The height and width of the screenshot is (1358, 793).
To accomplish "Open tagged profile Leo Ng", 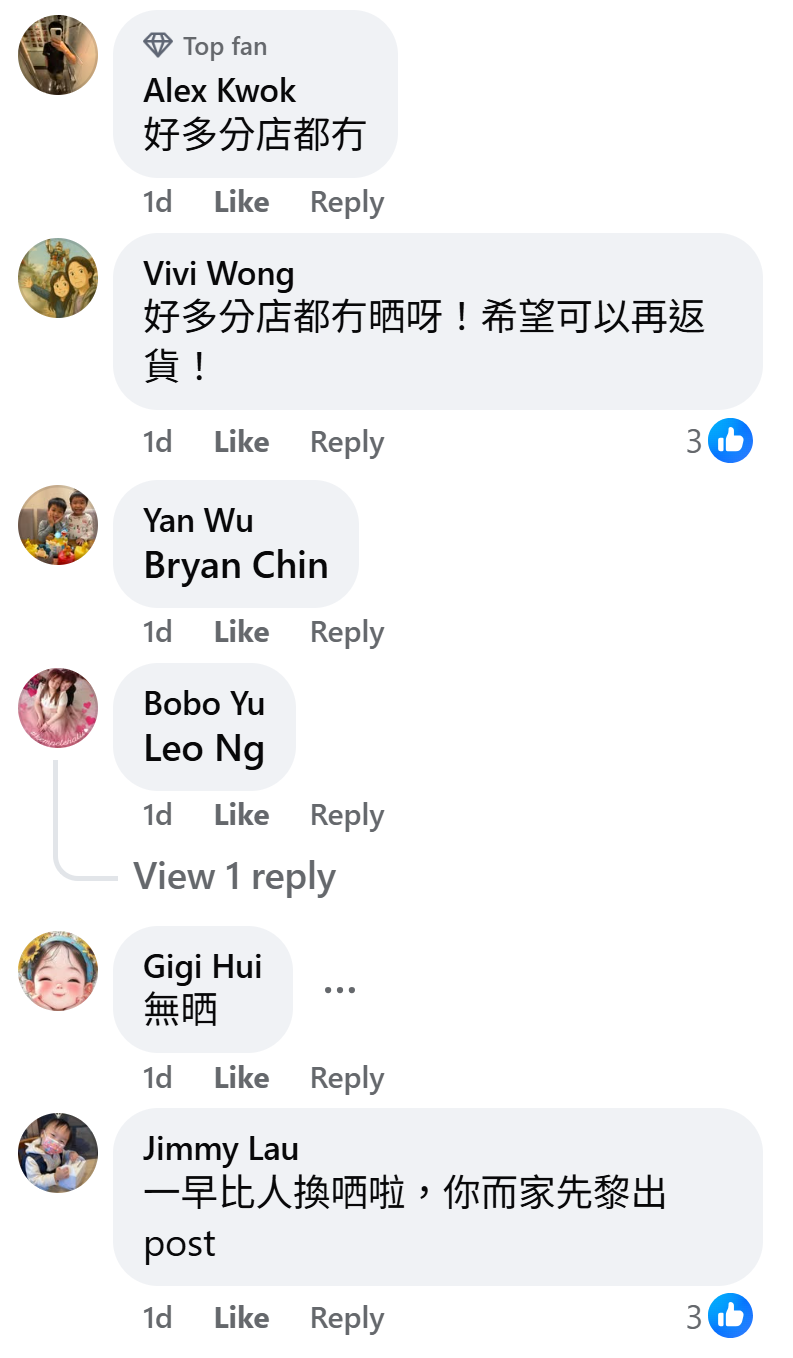I will click(204, 748).
